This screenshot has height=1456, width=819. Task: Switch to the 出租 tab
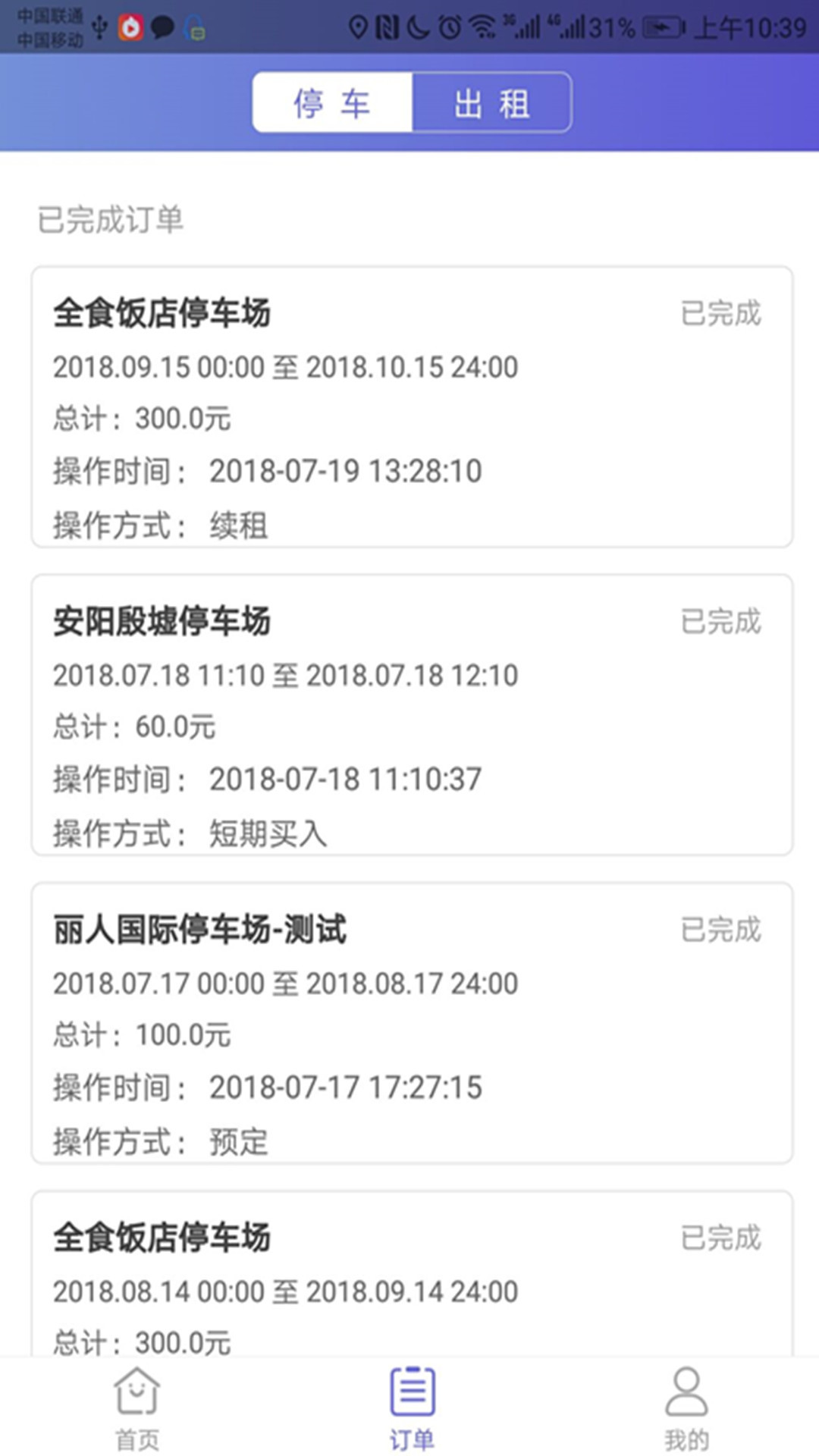click(x=491, y=103)
